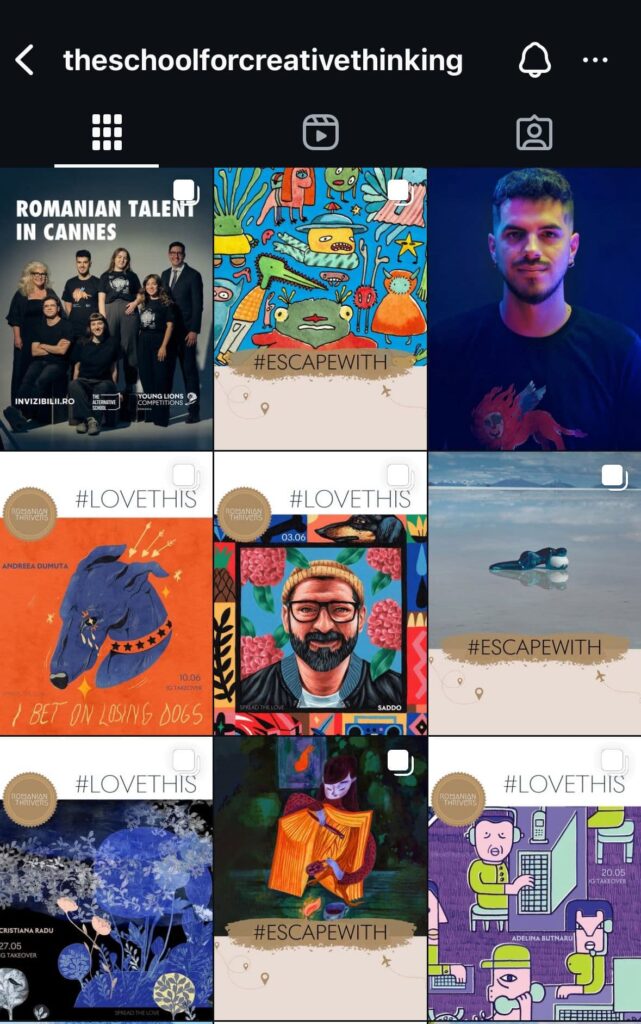Open the I Bet On Losing Dogs post
Viewport: 641px width, 1024px height.
click(106, 594)
